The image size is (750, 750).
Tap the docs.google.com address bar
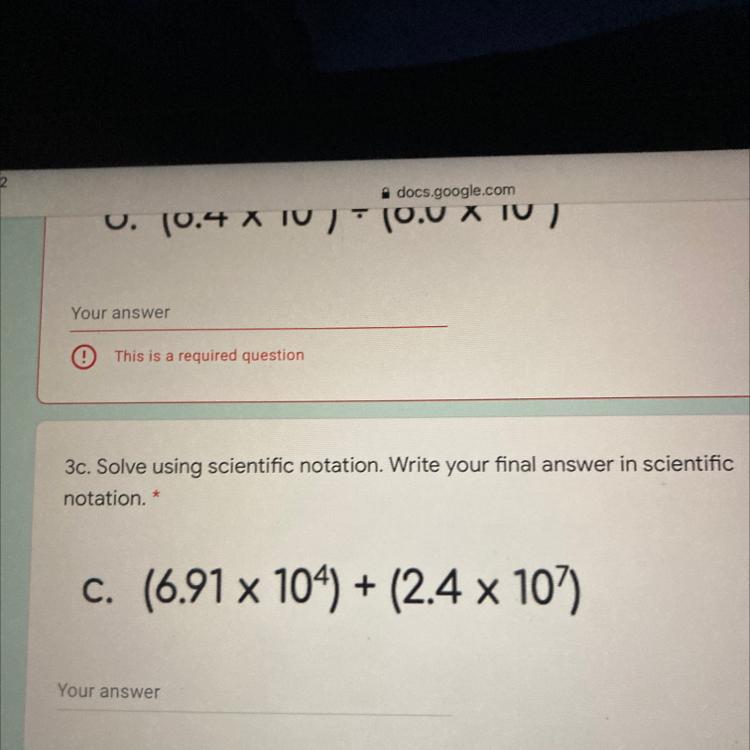click(447, 190)
